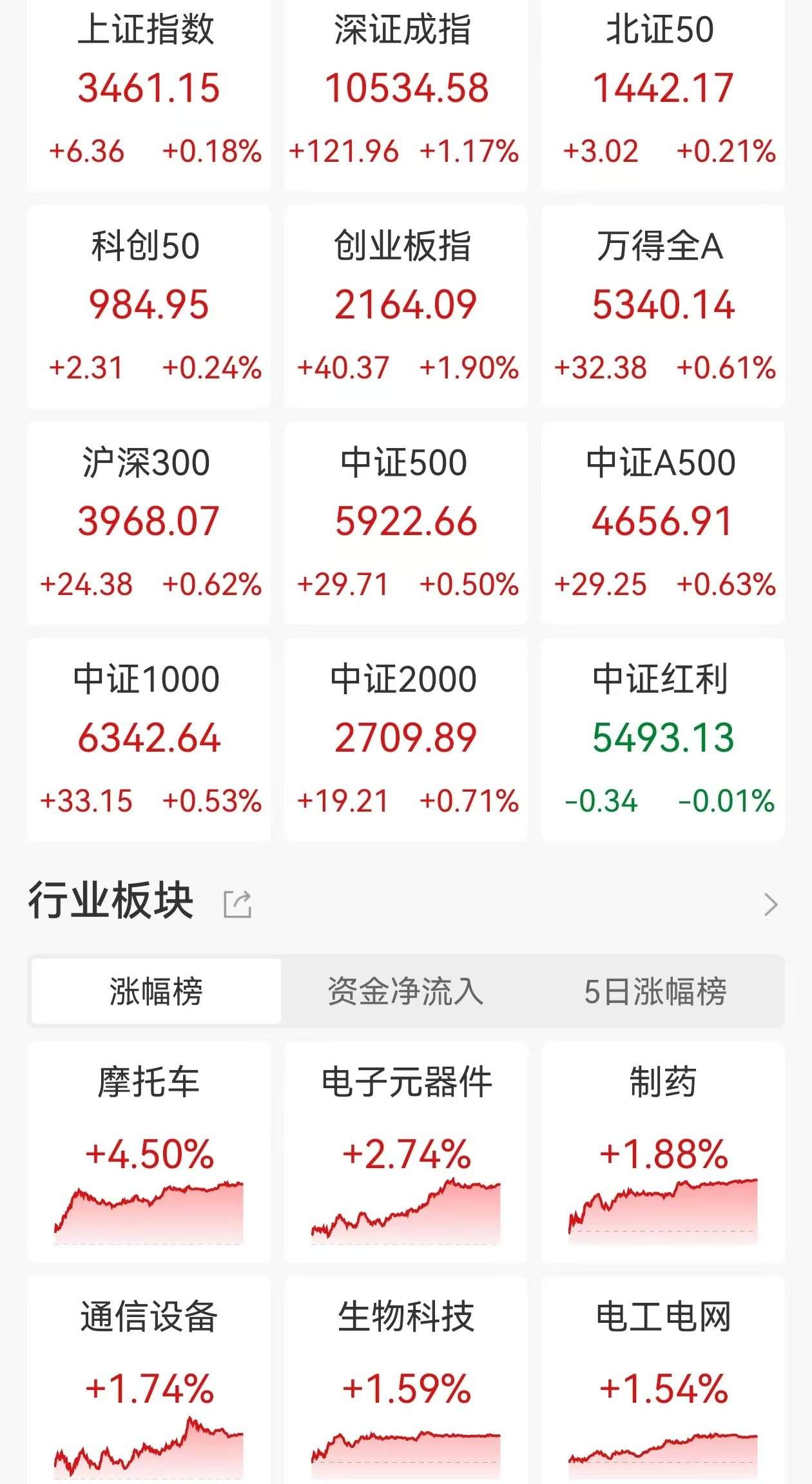View the 制药 sector details
The height and width of the screenshot is (1484, 812).
pyautogui.click(x=662, y=1151)
